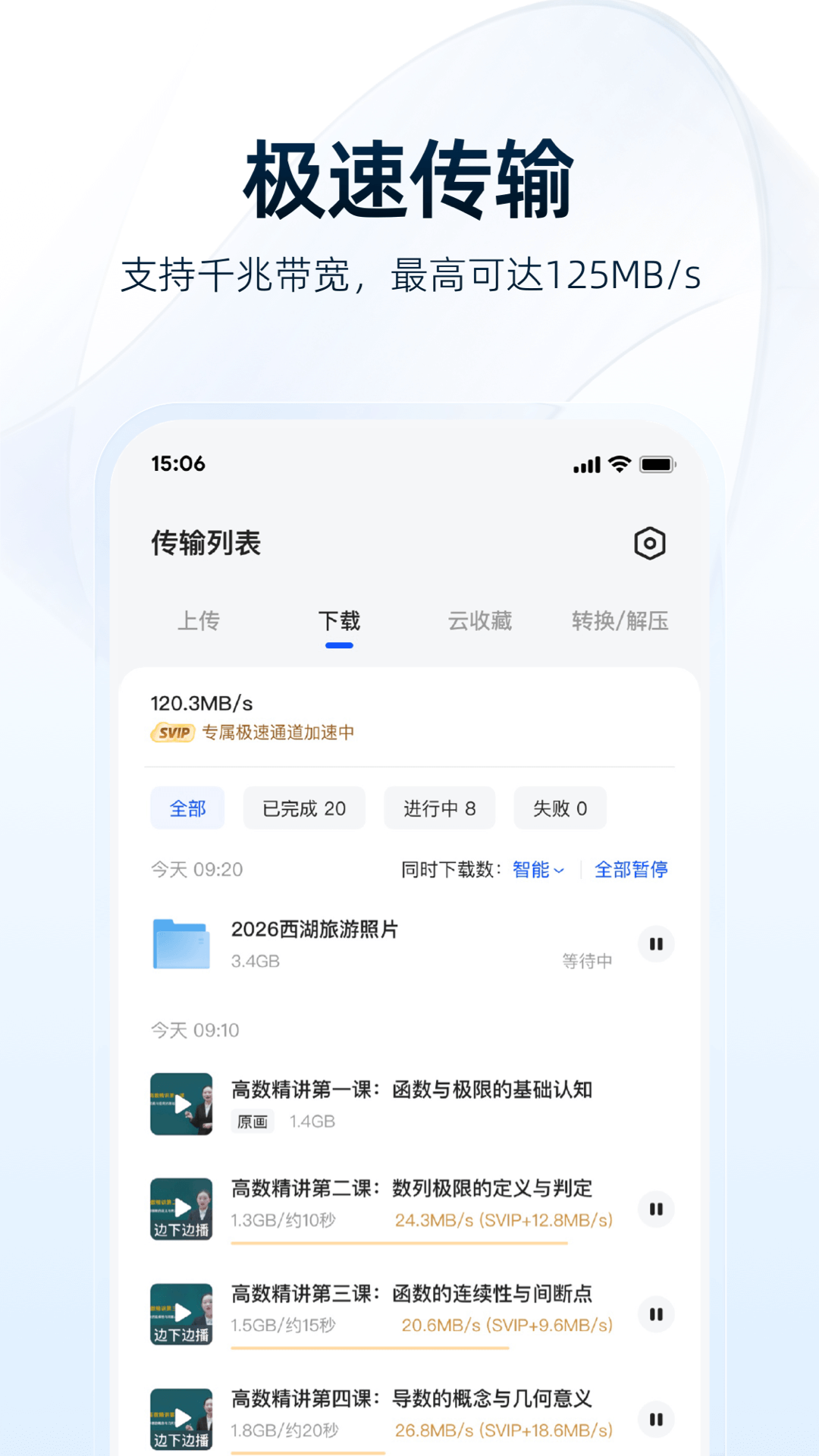Open 高数精讲第三课 video thumbnail

[x=181, y=1315]
